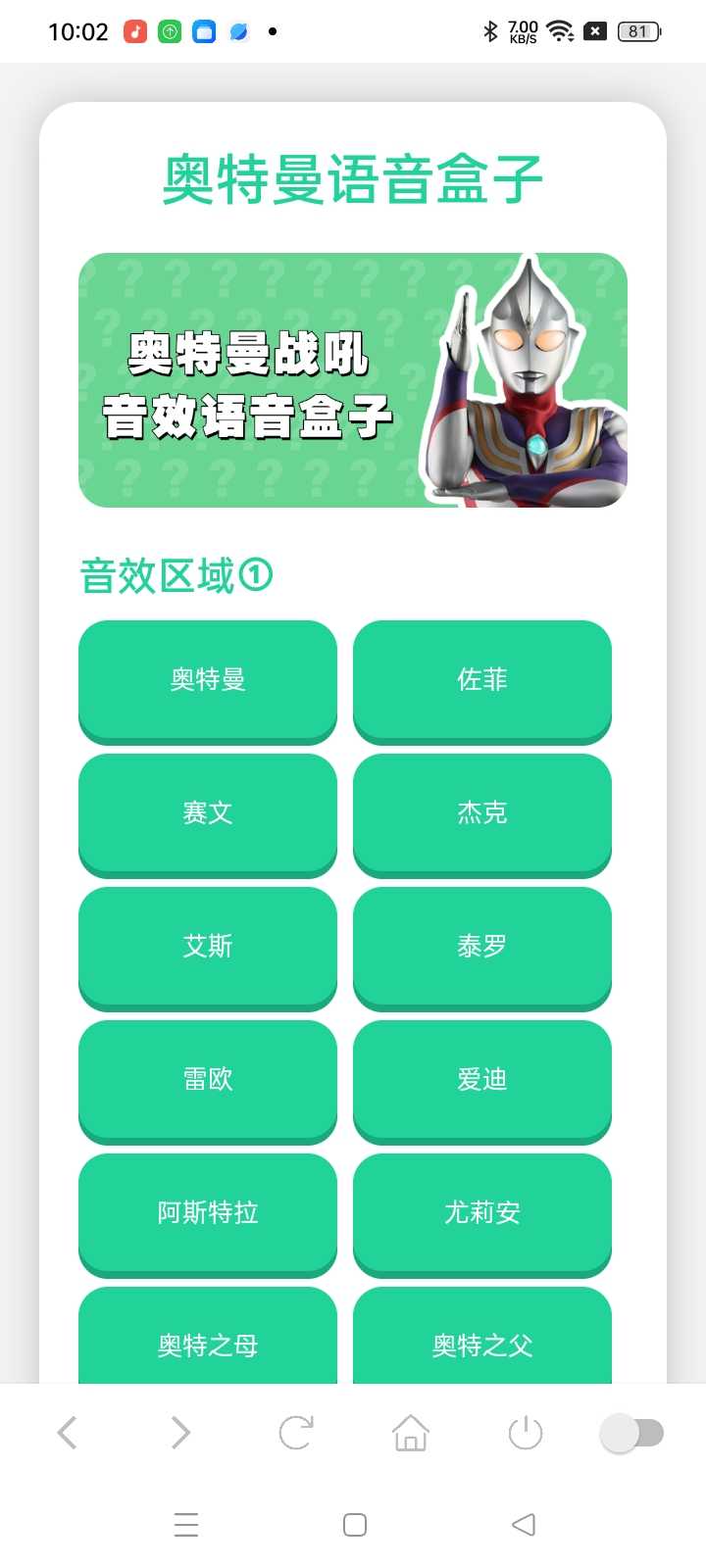706x1568 pixels.
Task: Play the 奥特之父 sound effect
Action: [x=482, y=1343]
